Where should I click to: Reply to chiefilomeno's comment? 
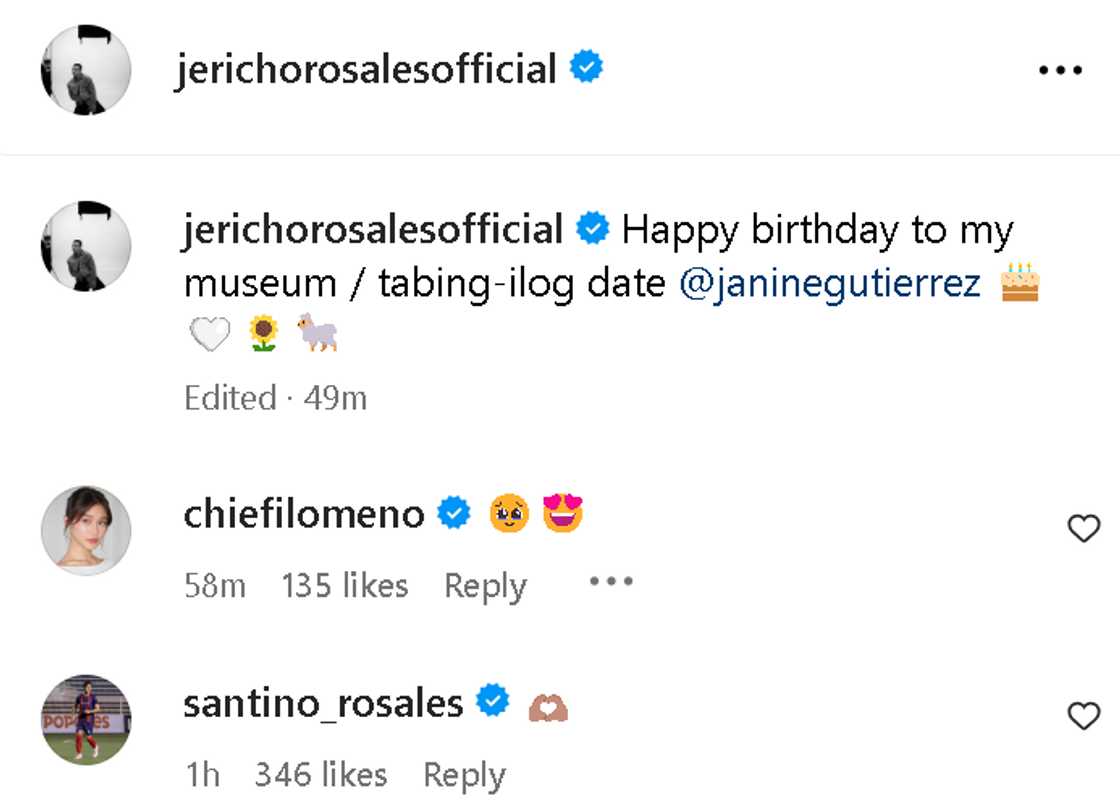[x=485, y=585]
